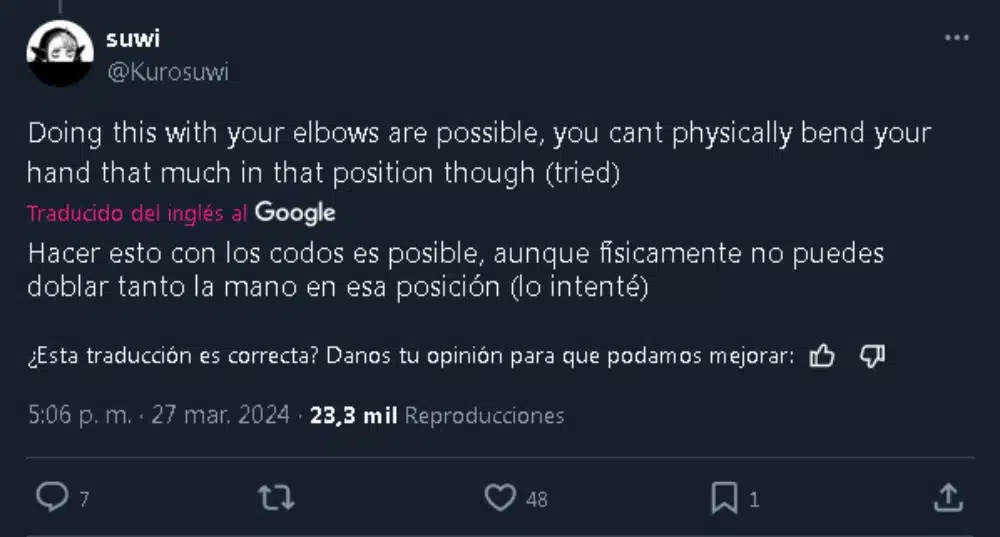The height and width of the screenshot is (537, 1000).
Task: Bookmark this tweet
Action: (x=724, y=497)
